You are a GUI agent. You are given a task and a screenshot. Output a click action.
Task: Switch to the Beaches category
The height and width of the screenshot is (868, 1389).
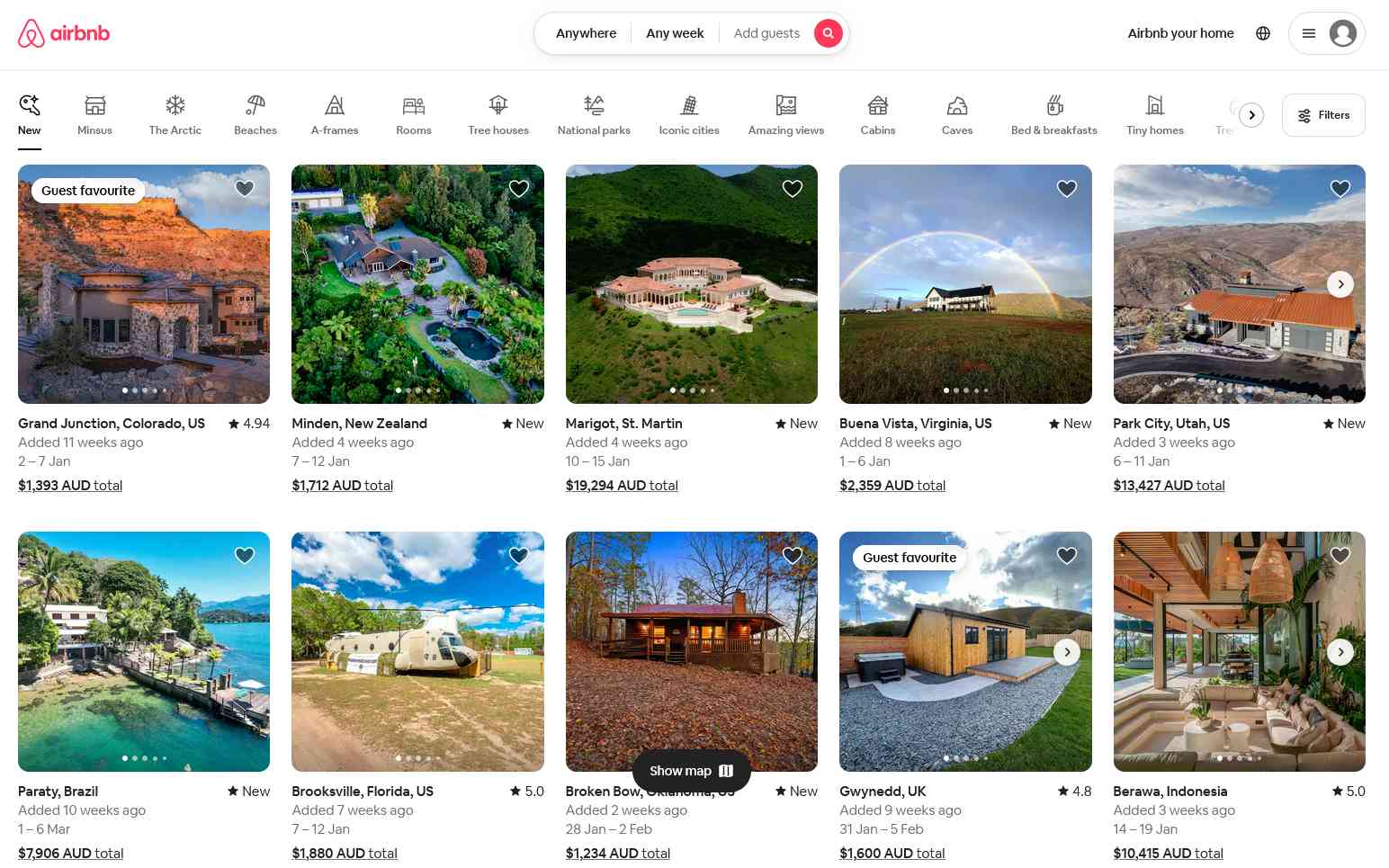(255, 115)
